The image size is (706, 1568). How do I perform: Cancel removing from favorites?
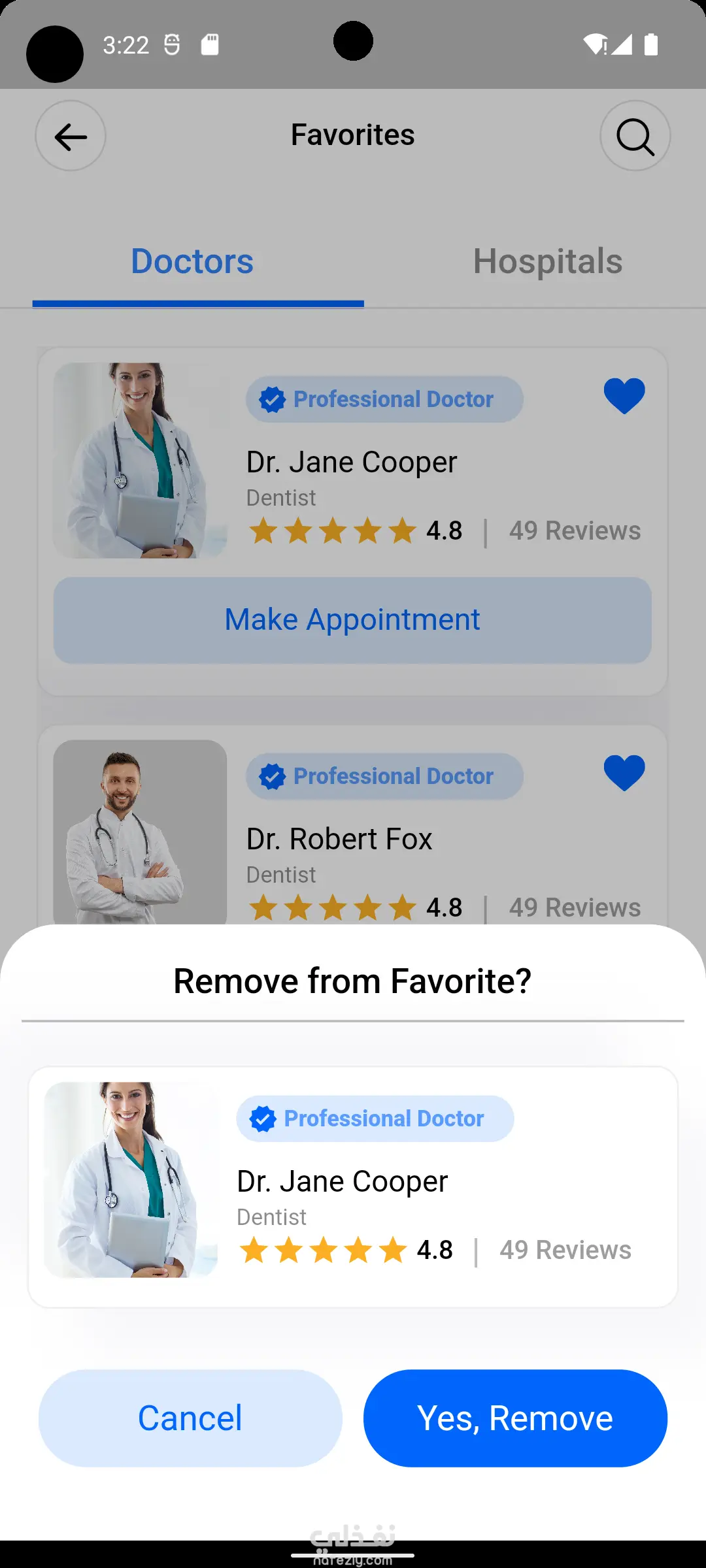click(x=190, y=1418)
